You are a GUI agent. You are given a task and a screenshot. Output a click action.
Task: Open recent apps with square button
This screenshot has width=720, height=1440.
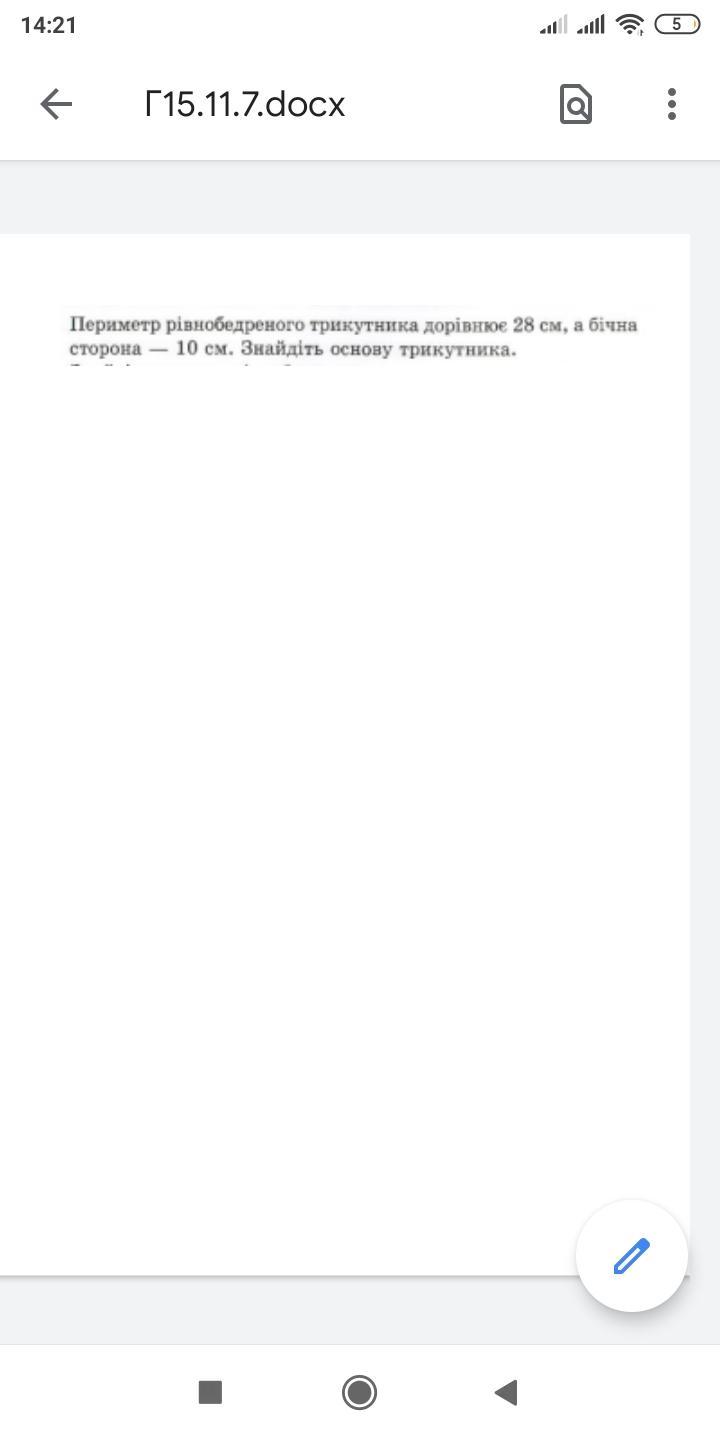[x=210, y=1392]
